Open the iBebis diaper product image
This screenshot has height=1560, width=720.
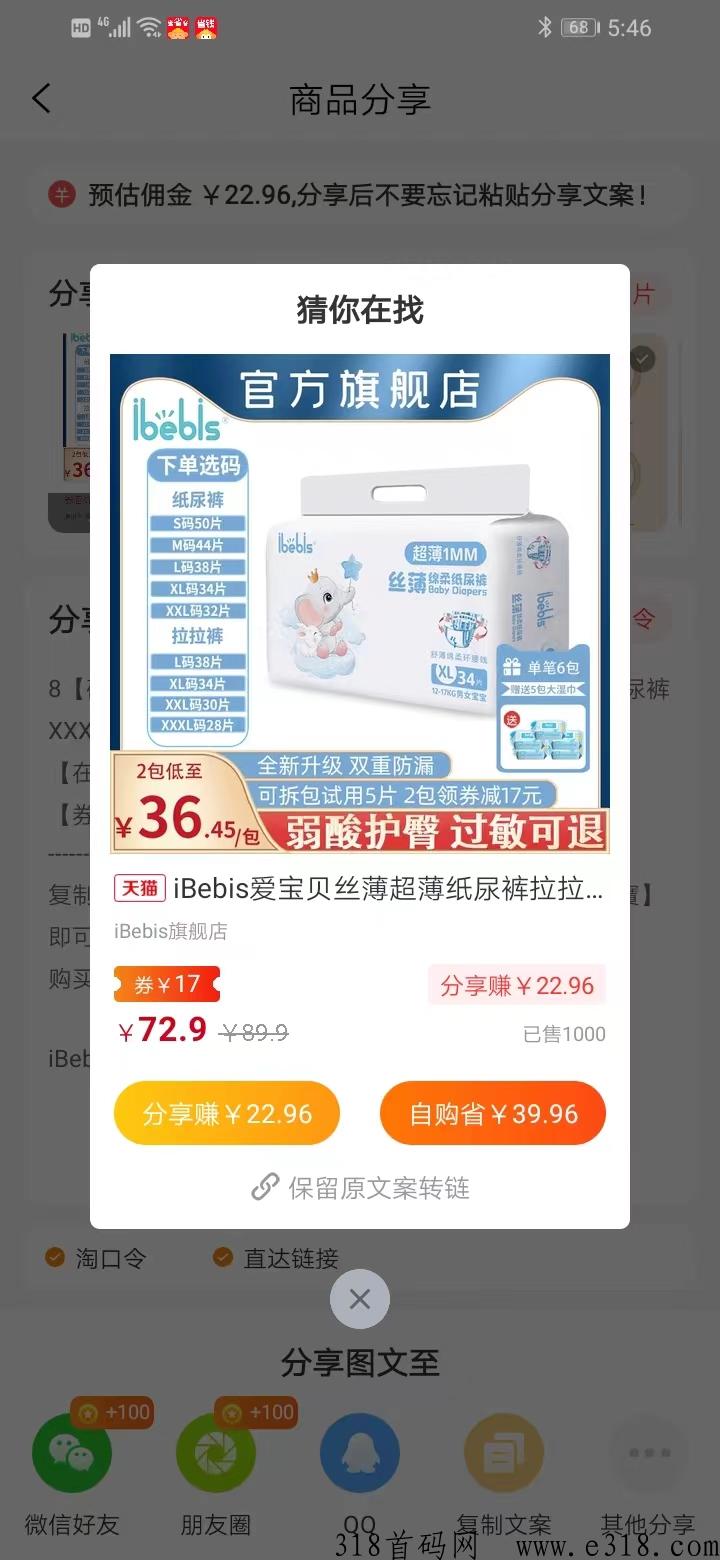pos(360,603)
